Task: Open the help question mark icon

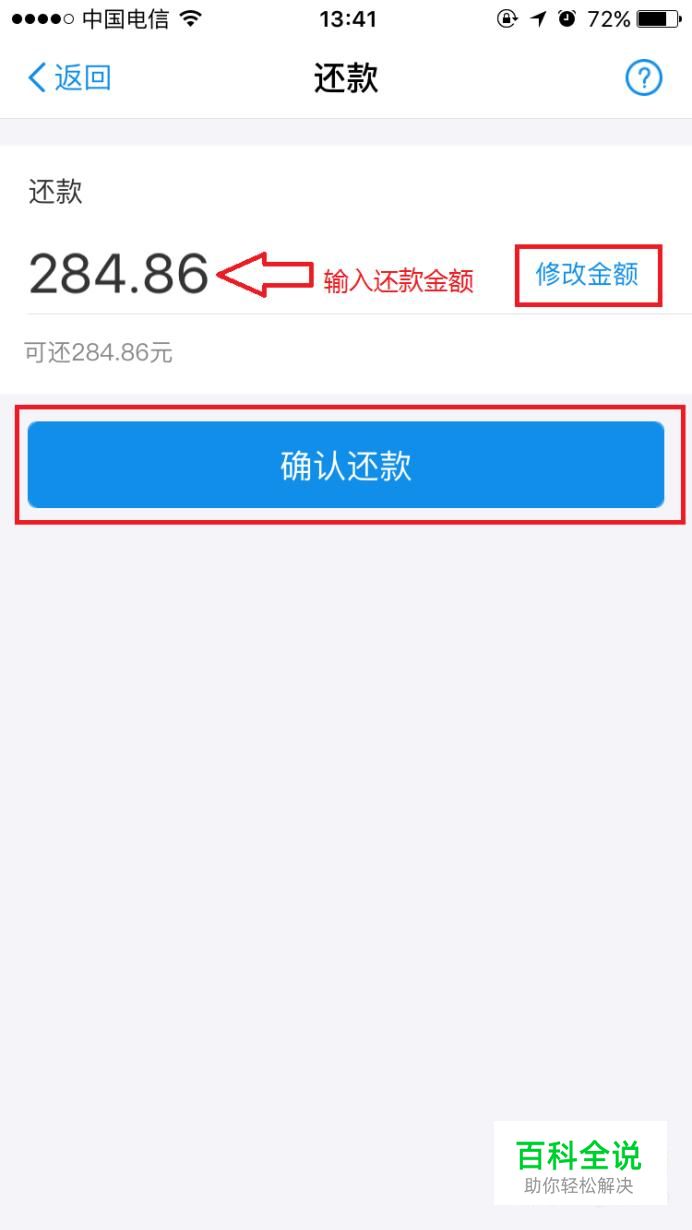Action: click(644, 78)
